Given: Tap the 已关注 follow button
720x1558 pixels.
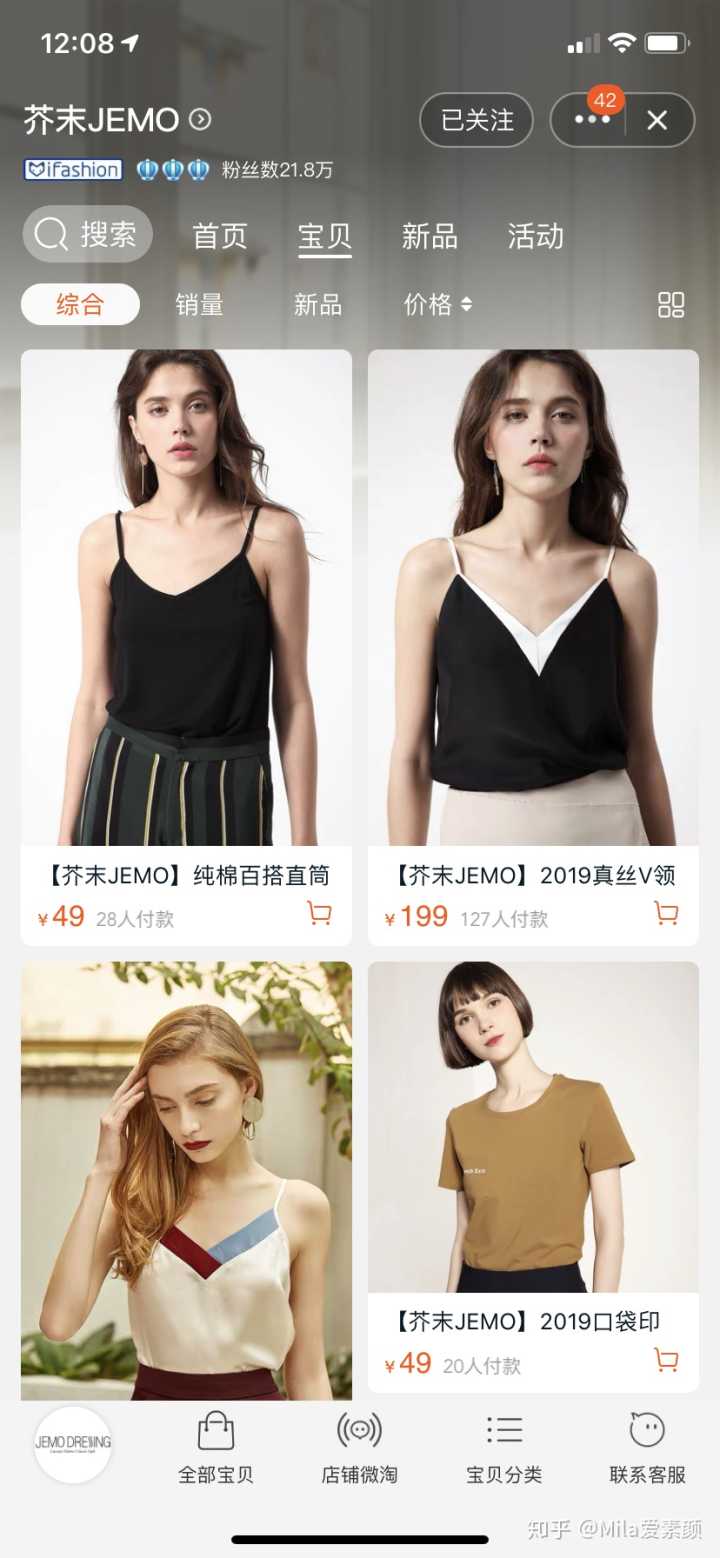Looking at the screenshot, I should coord(476,120).
